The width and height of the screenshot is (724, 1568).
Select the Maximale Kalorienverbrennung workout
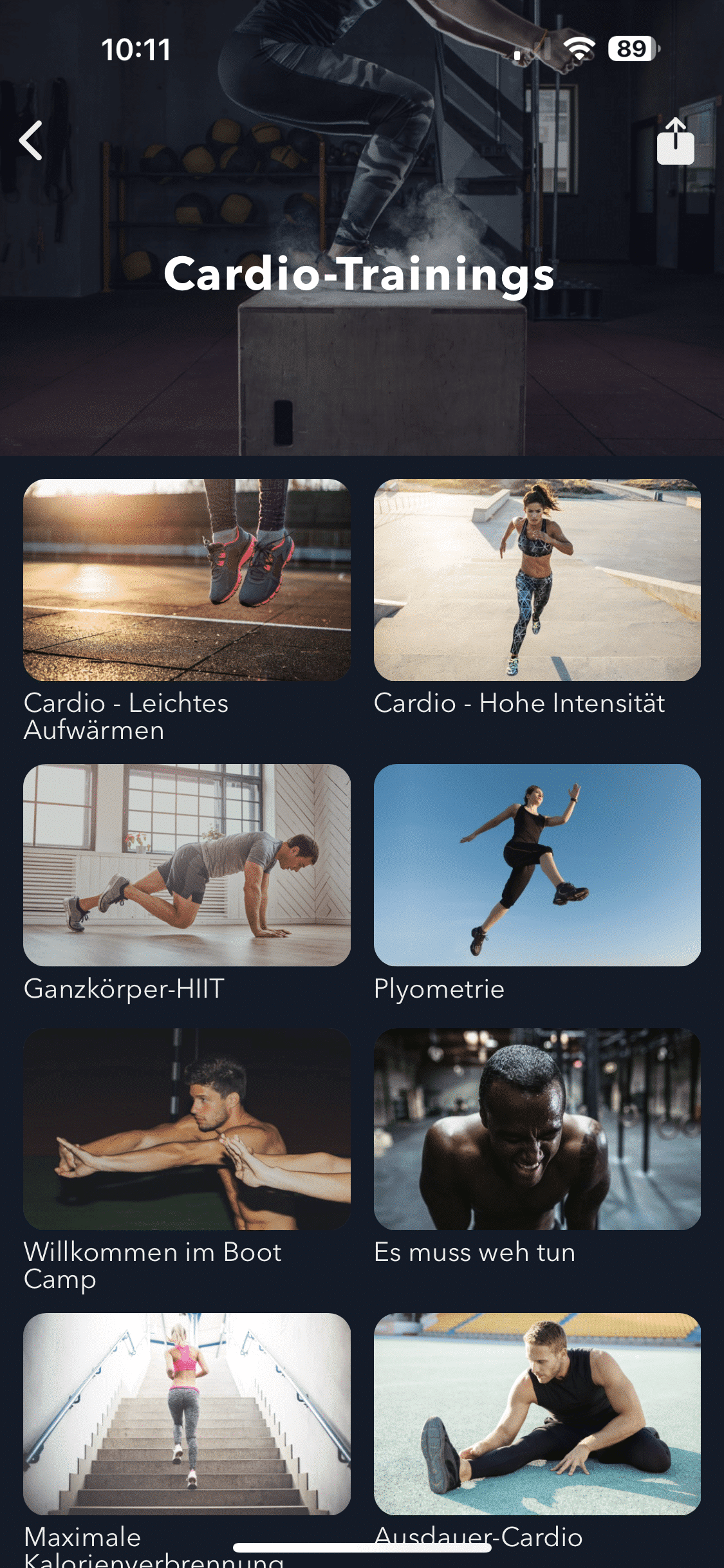point(187,1414)
